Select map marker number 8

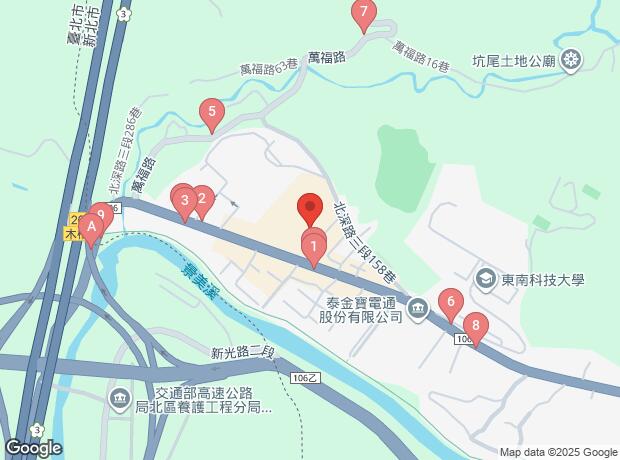click(475, 326)
